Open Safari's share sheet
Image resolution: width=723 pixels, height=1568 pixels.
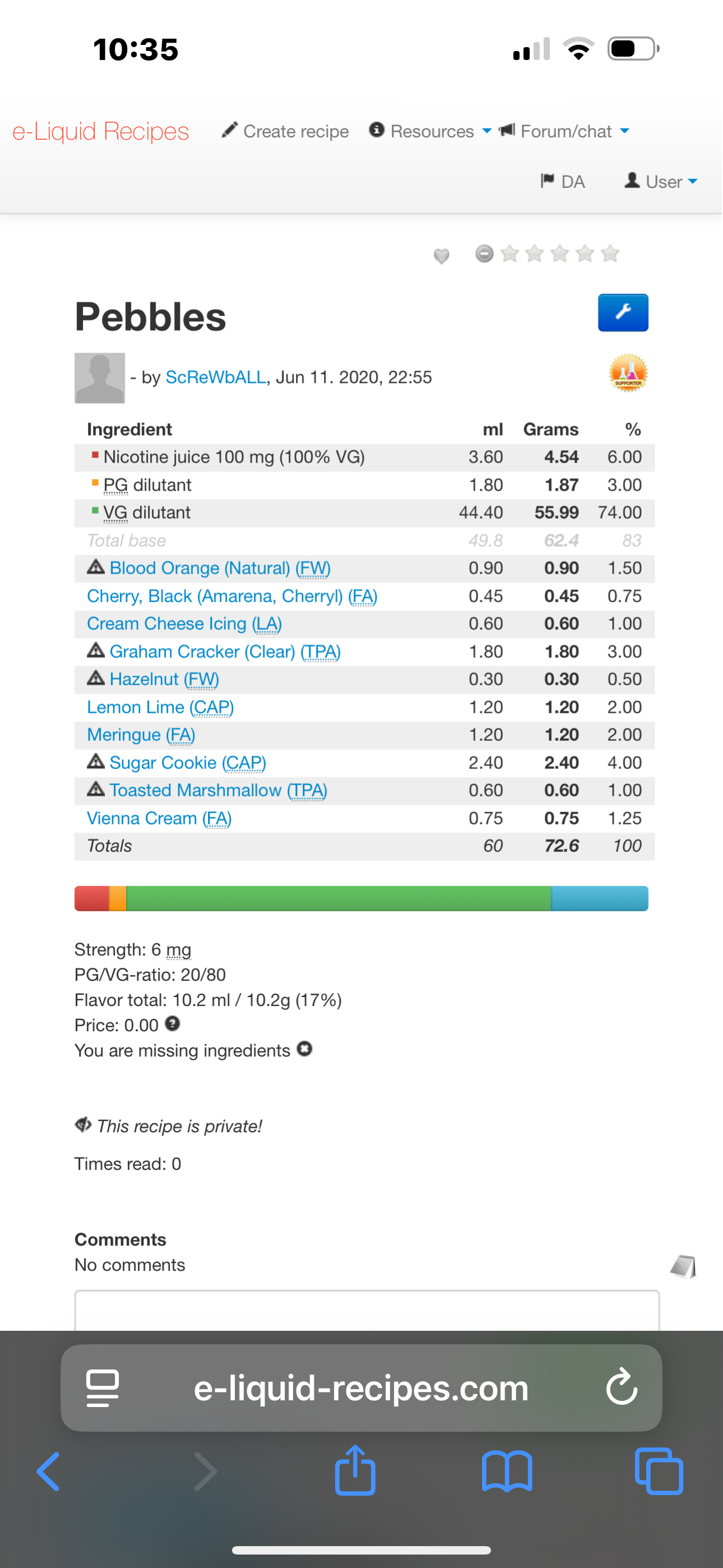click(x=355, y=1471)
